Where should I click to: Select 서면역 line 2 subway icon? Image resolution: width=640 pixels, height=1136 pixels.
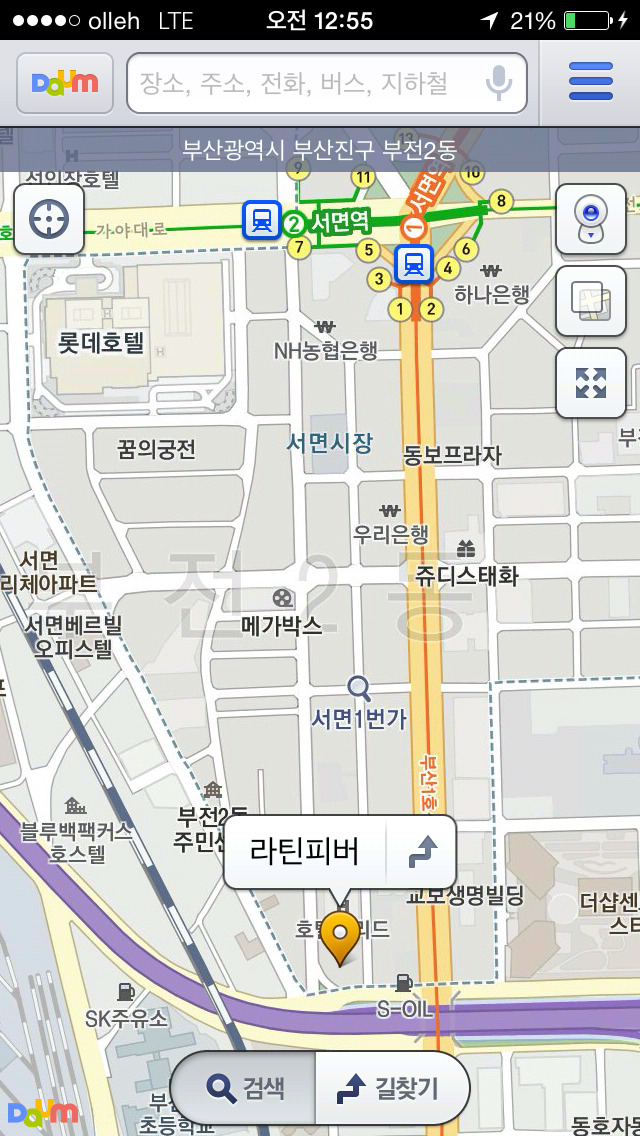point(261,219)
